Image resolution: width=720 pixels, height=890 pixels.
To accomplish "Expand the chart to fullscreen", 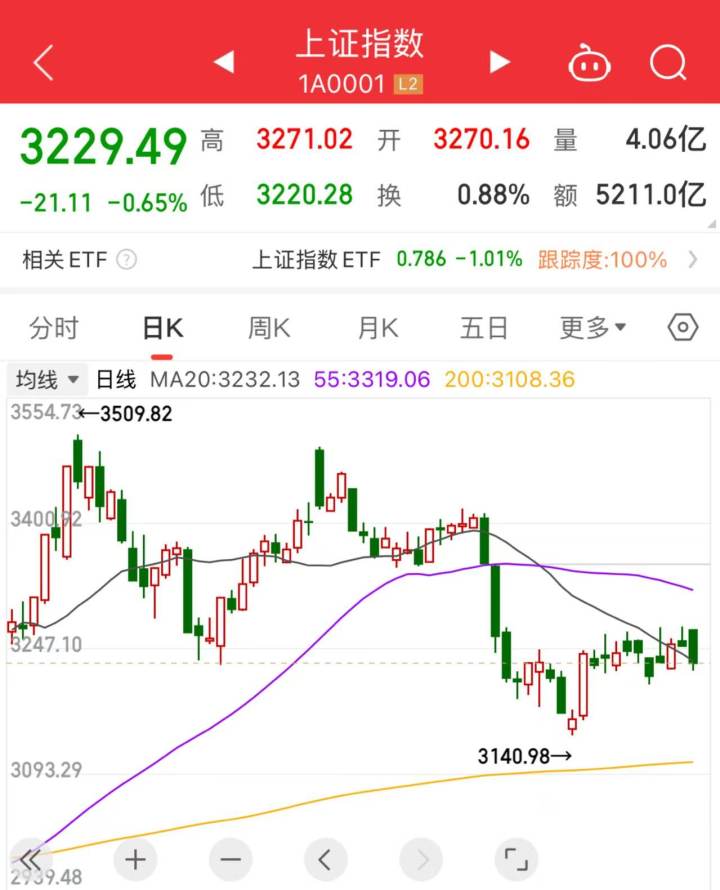I will click(x=516, y=859).
